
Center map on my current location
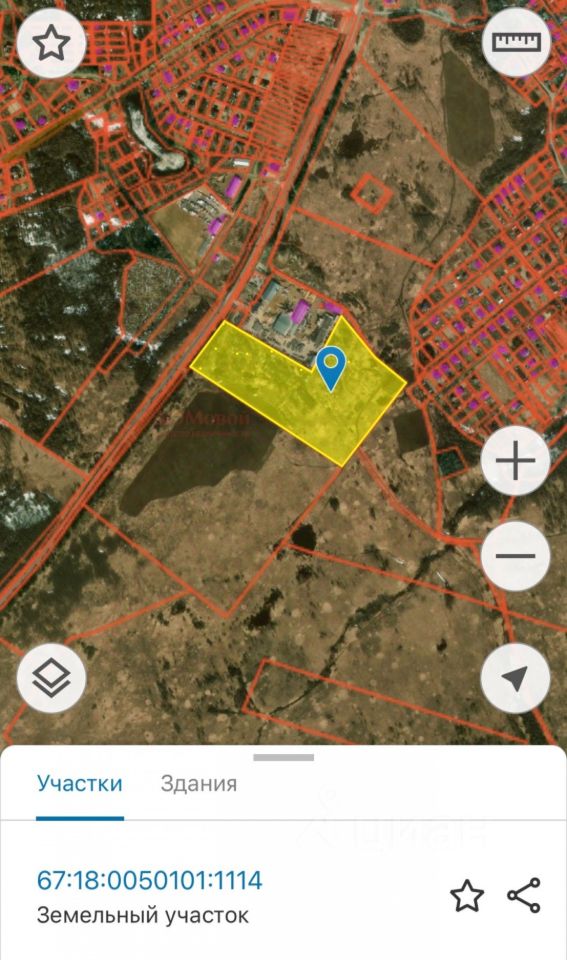click(x=516, y=678)
